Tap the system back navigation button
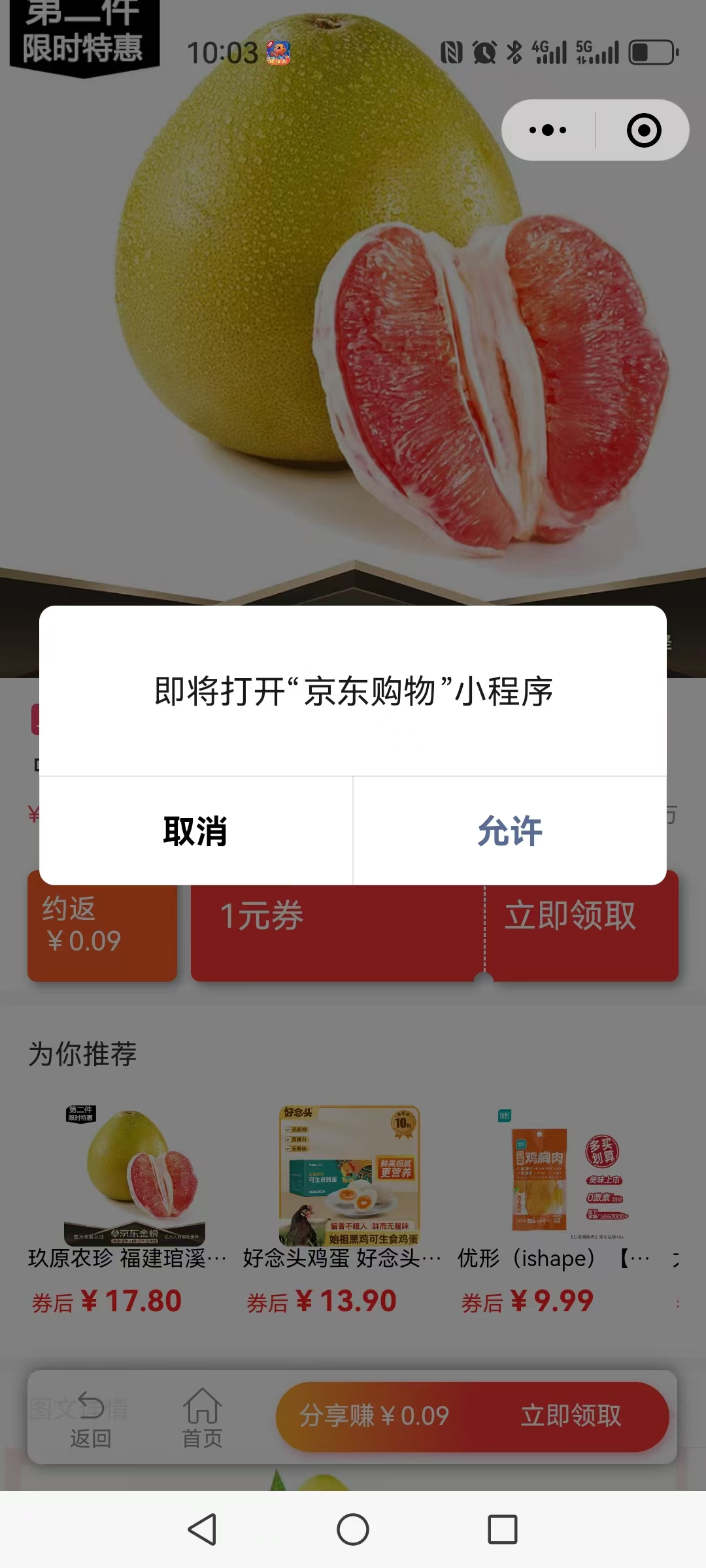 pos(202,1529)
